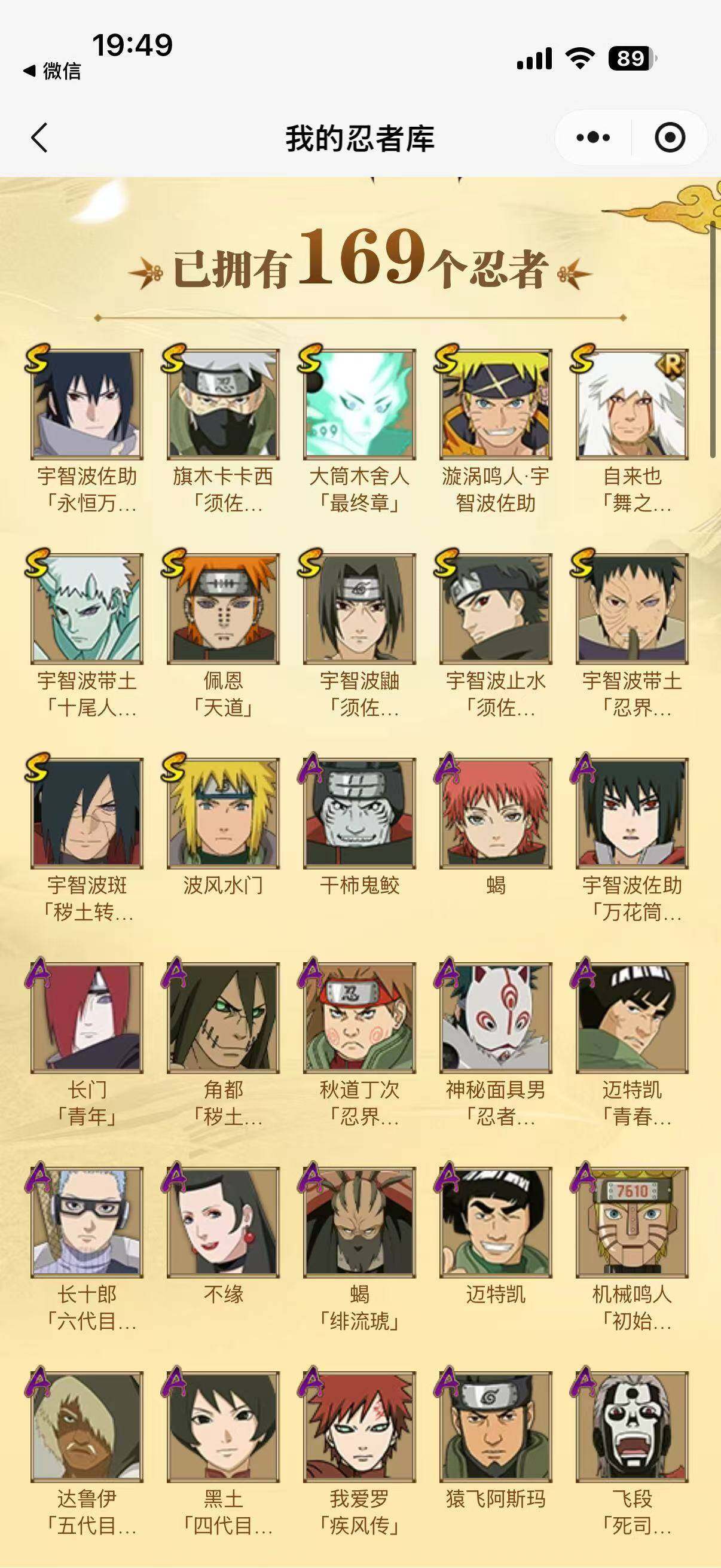Image resolution: width=721 pixels, height=1568 pixels.
Task: Open the mini program three-dot menu
Action: [x=592, y=138]
